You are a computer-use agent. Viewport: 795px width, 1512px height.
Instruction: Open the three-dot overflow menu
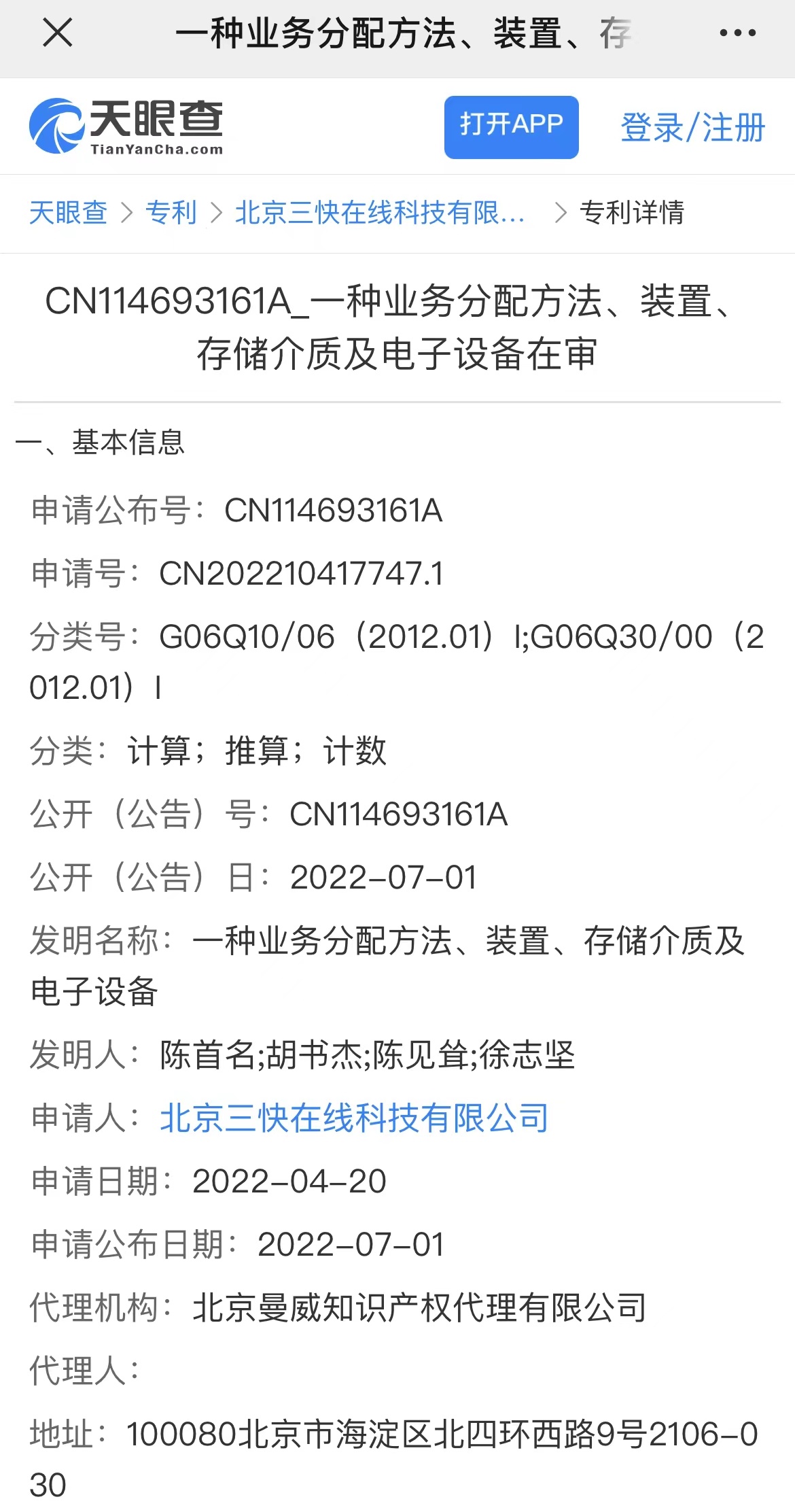tap(738, 33)
